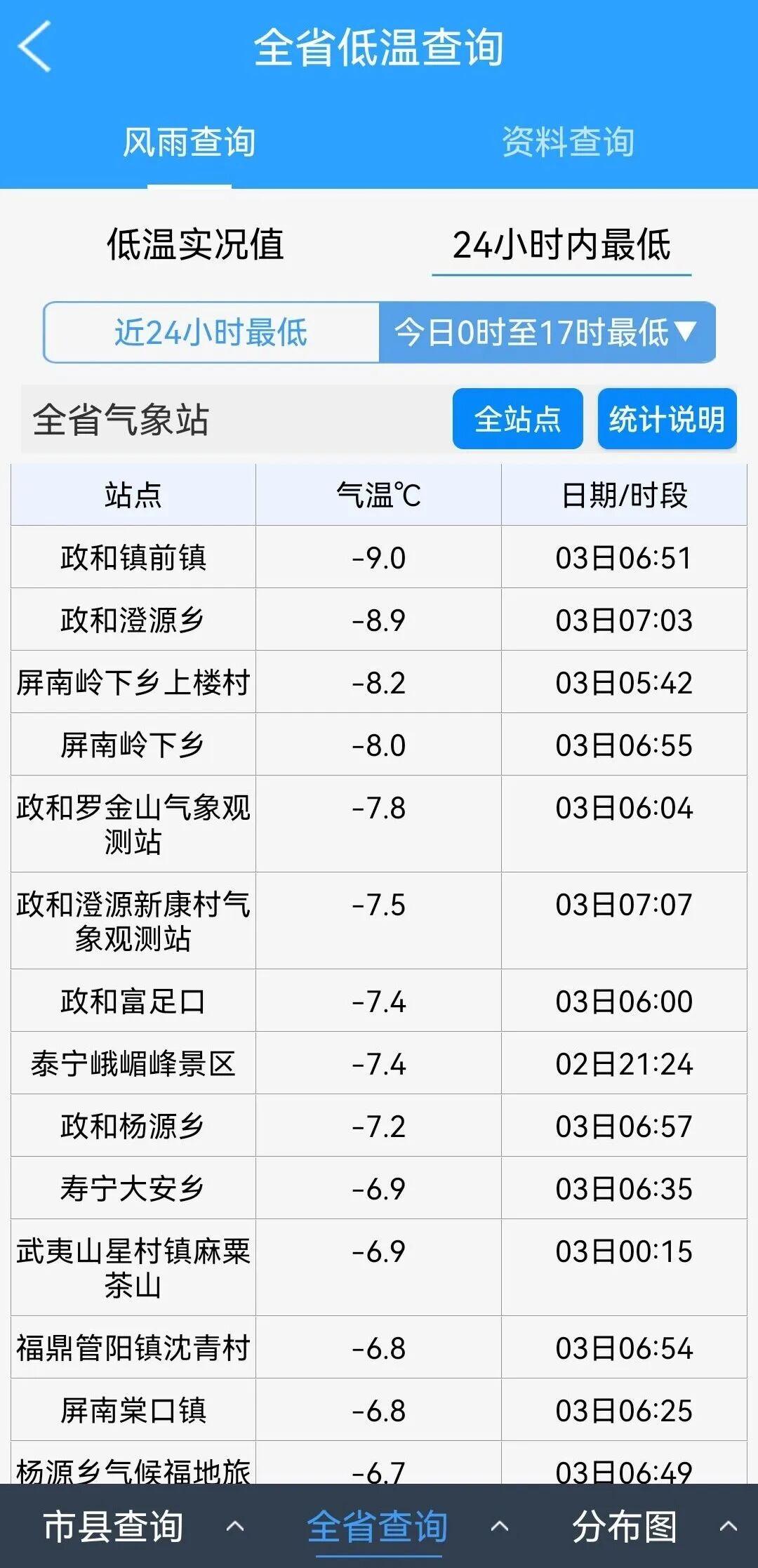Switch to the 风雨查询 tab
This screenshot has height=1568, width=758.
point(189,142)
